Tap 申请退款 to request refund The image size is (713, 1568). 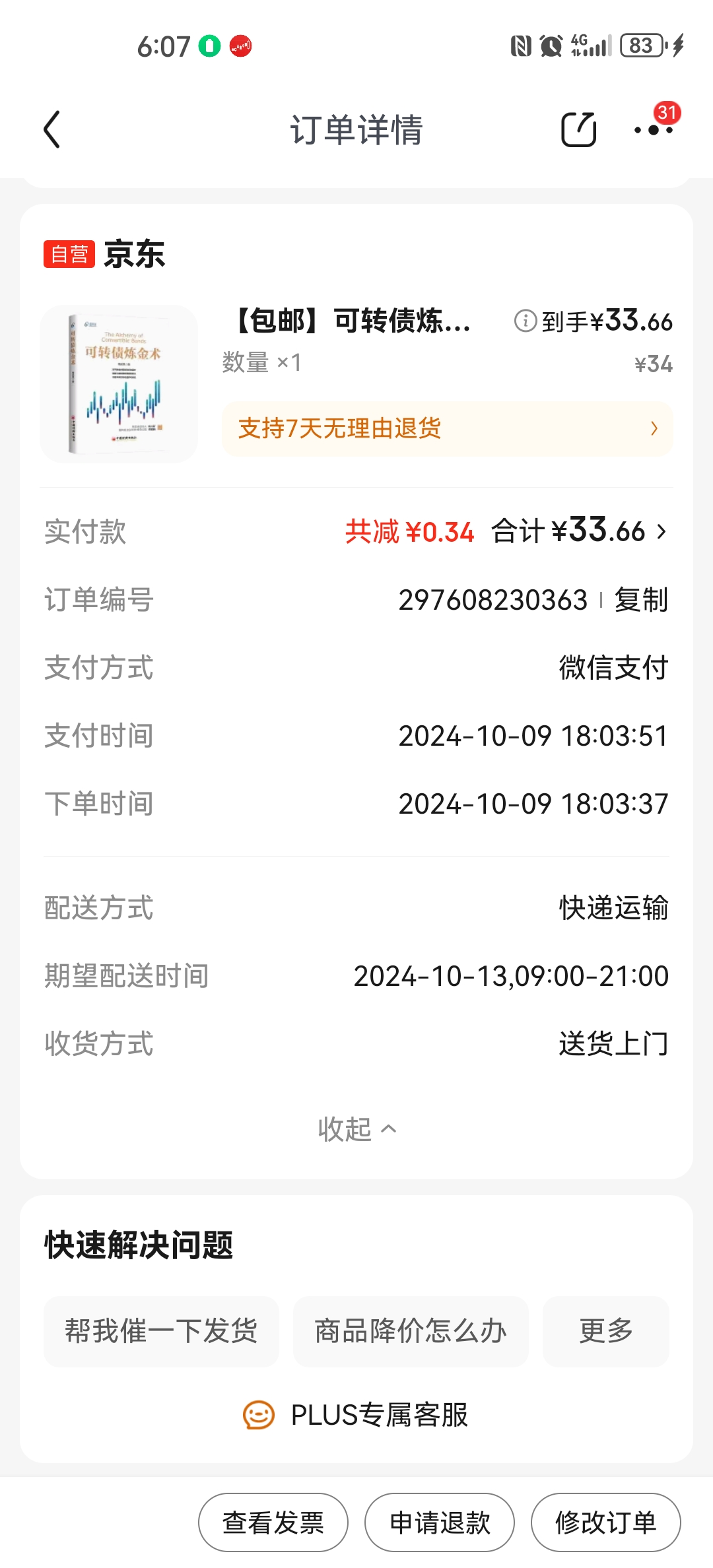(440, 1523)
